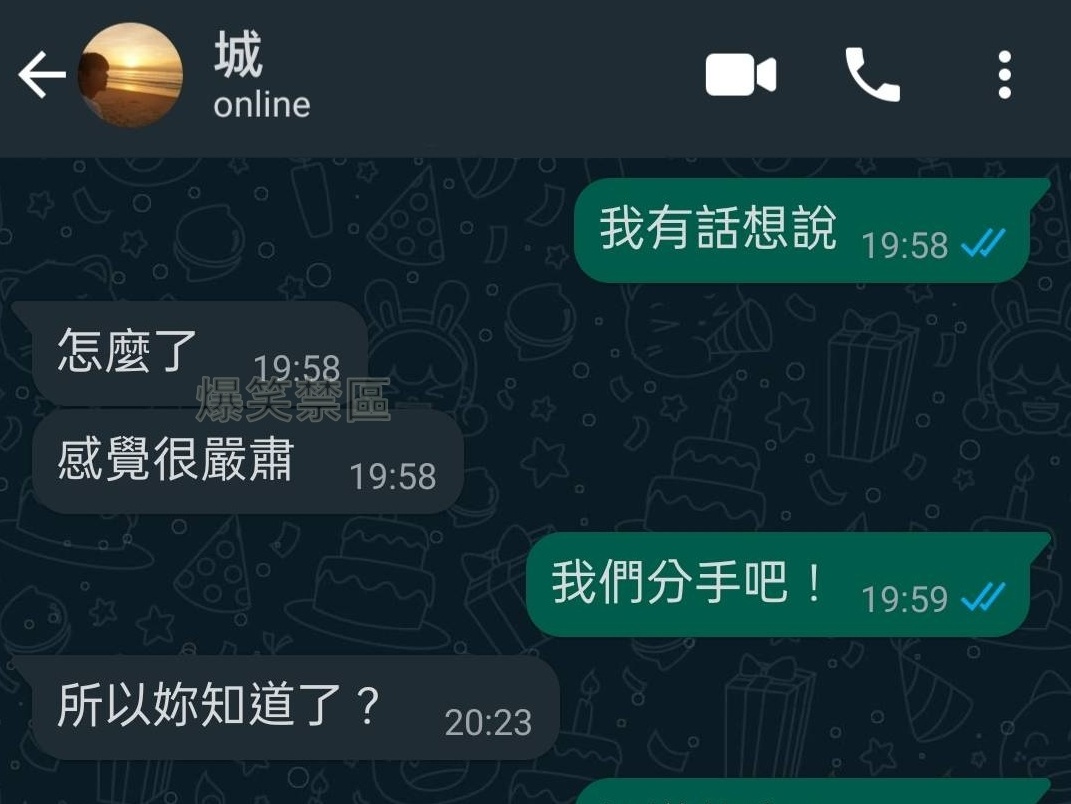The image size is (1071, 804).
Task: Start a voice call with 城
Action: click(x=872, y=75)
